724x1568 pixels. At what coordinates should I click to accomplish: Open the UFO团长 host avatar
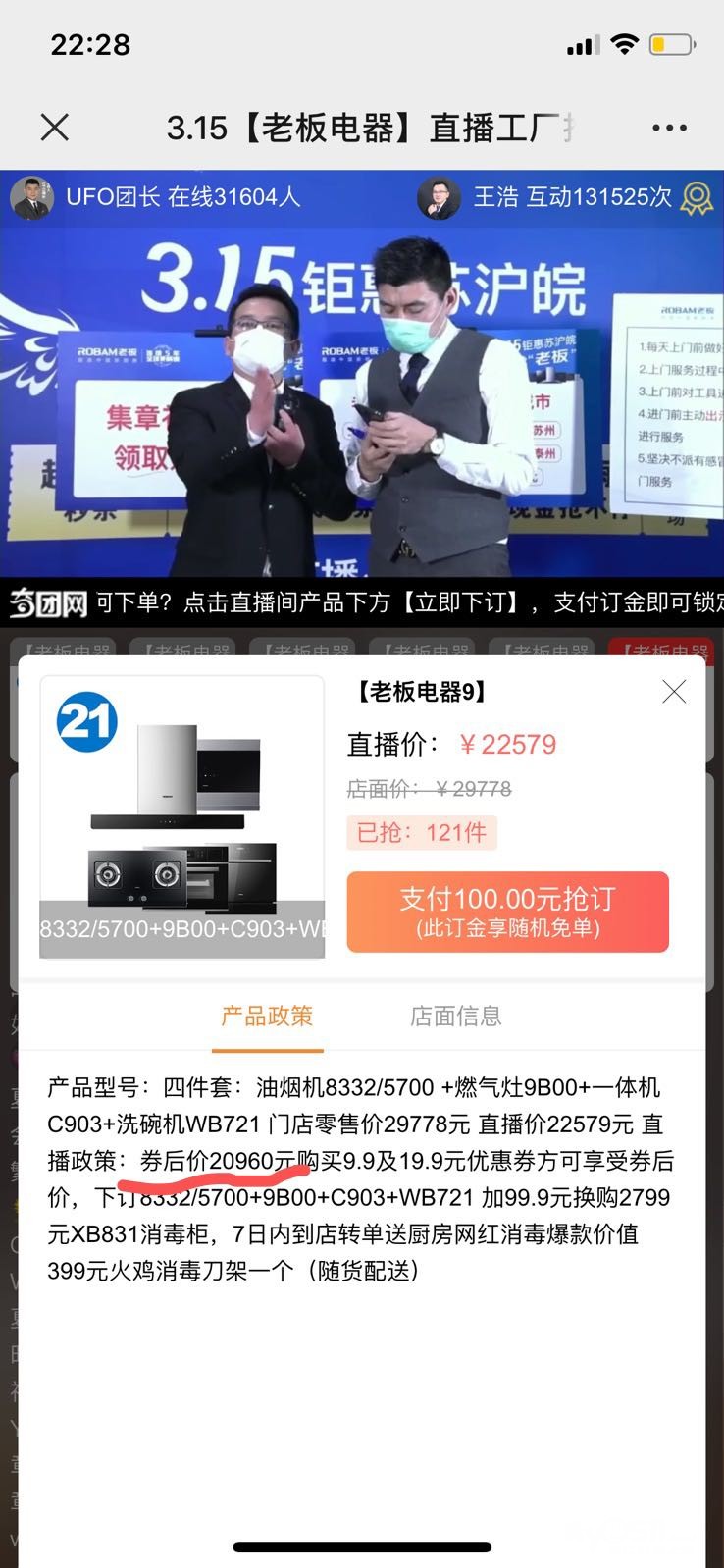(30, 197)
